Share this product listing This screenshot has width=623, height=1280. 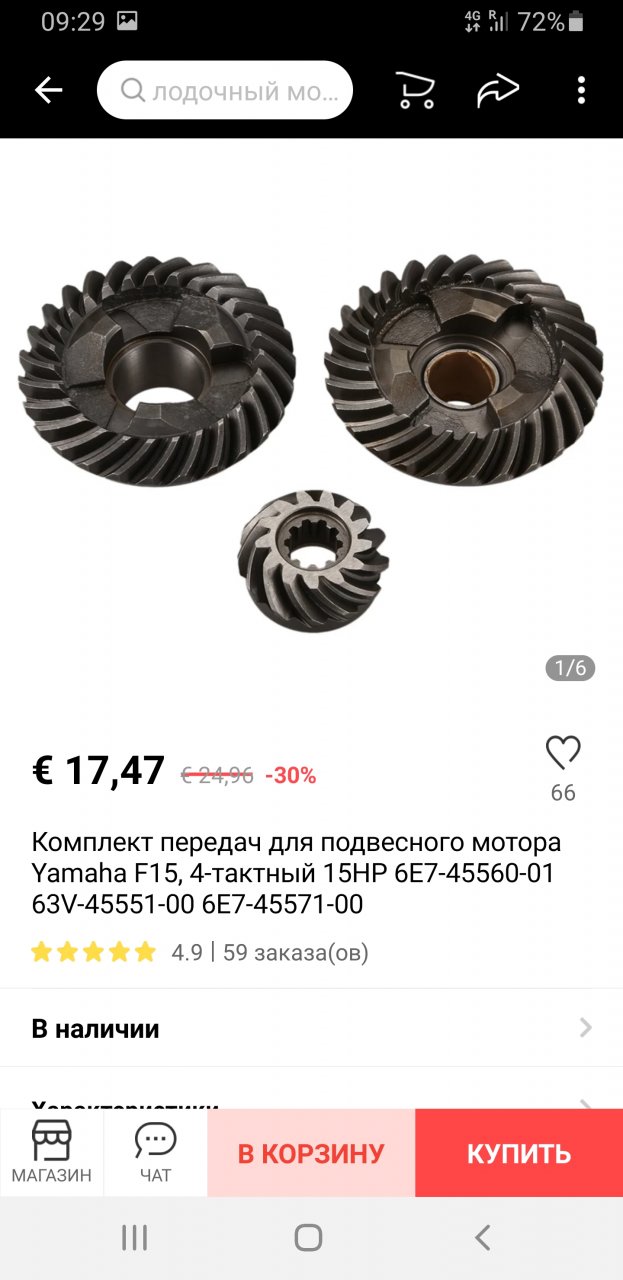tap(498, 91)
